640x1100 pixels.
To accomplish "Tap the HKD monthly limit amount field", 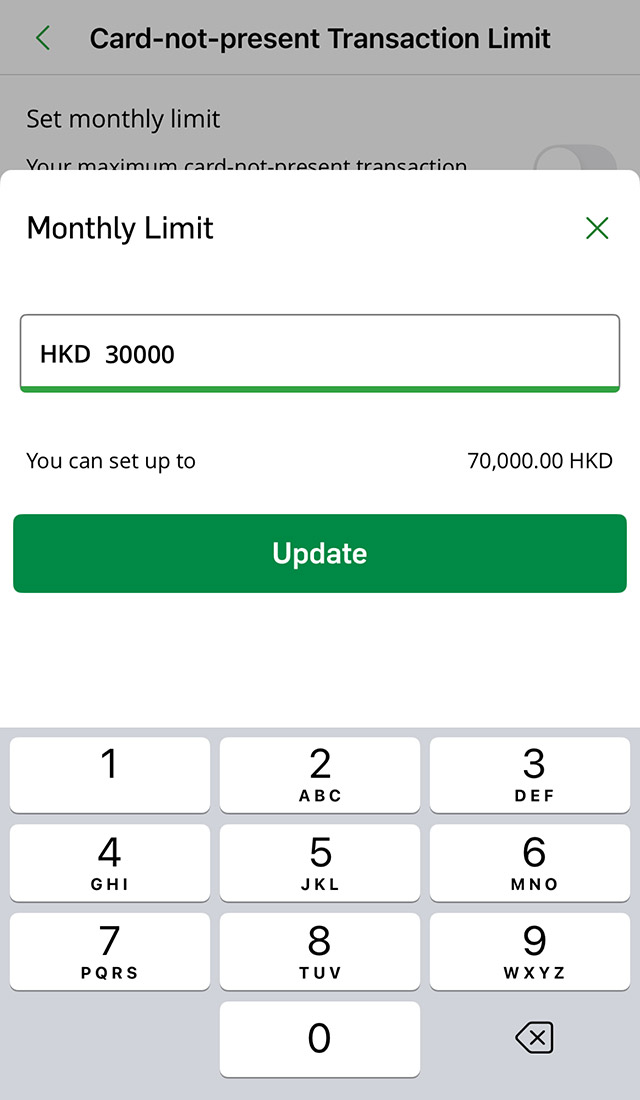I will pos(320,354).
